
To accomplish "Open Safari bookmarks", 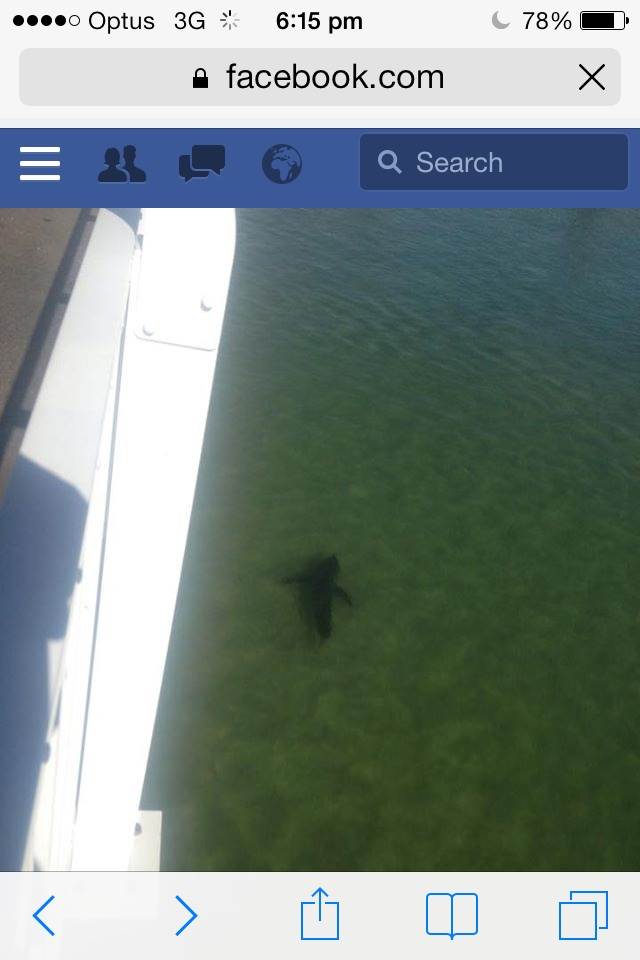I will 452,915.
